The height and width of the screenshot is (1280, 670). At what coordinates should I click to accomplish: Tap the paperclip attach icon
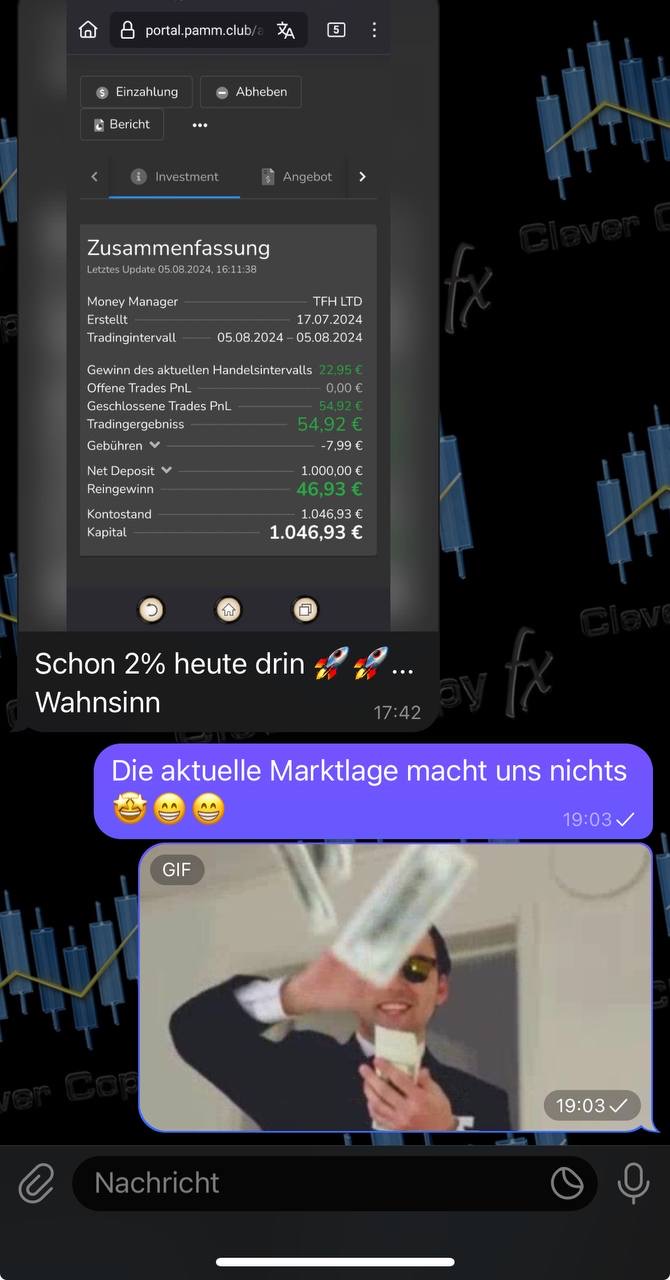pos(37,1184)
